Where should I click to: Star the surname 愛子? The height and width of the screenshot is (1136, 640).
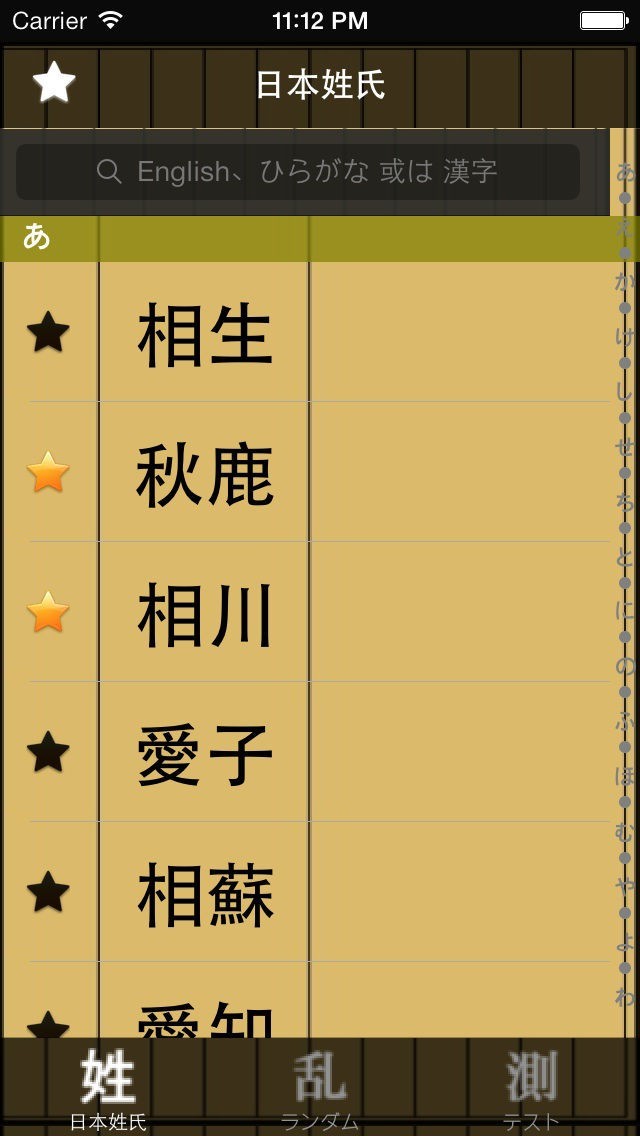pos(49,751)
